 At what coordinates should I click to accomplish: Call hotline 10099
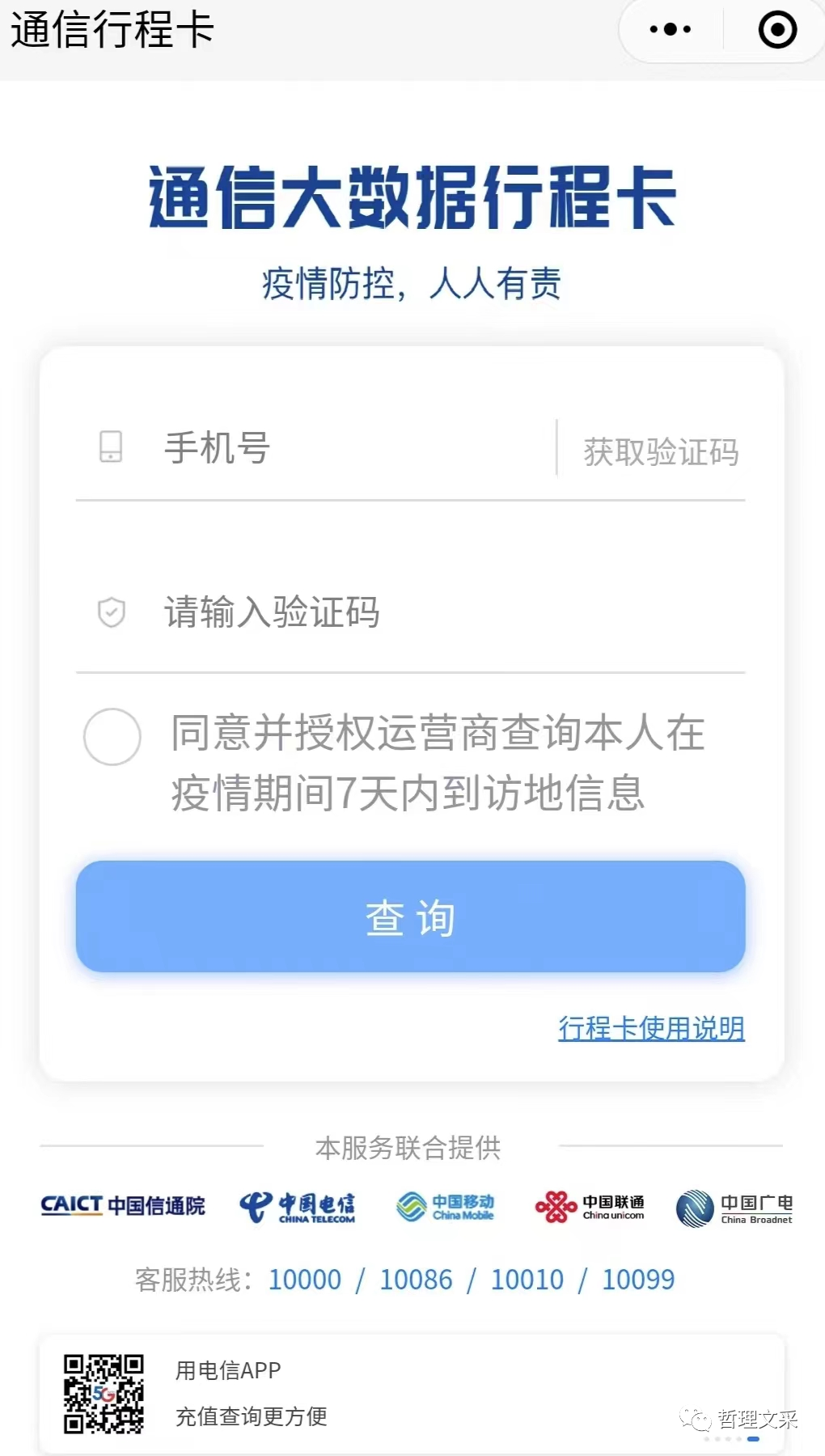pyautogui.click(x=638, y=1280)
